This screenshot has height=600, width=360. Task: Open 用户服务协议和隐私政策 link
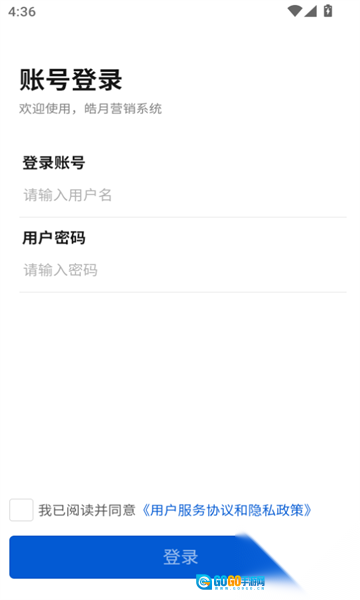[227, 510]
